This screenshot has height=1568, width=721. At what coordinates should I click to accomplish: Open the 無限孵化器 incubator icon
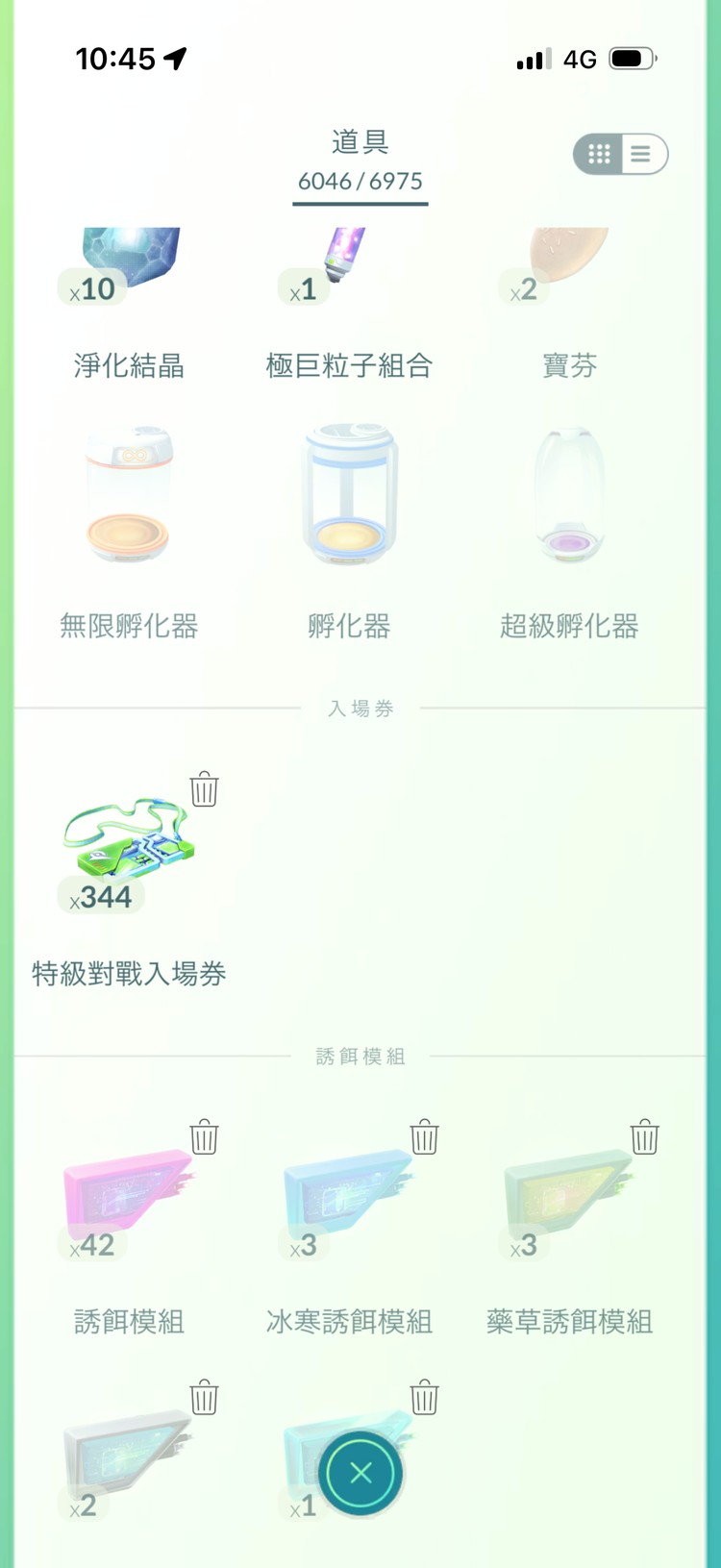(130, 495)
